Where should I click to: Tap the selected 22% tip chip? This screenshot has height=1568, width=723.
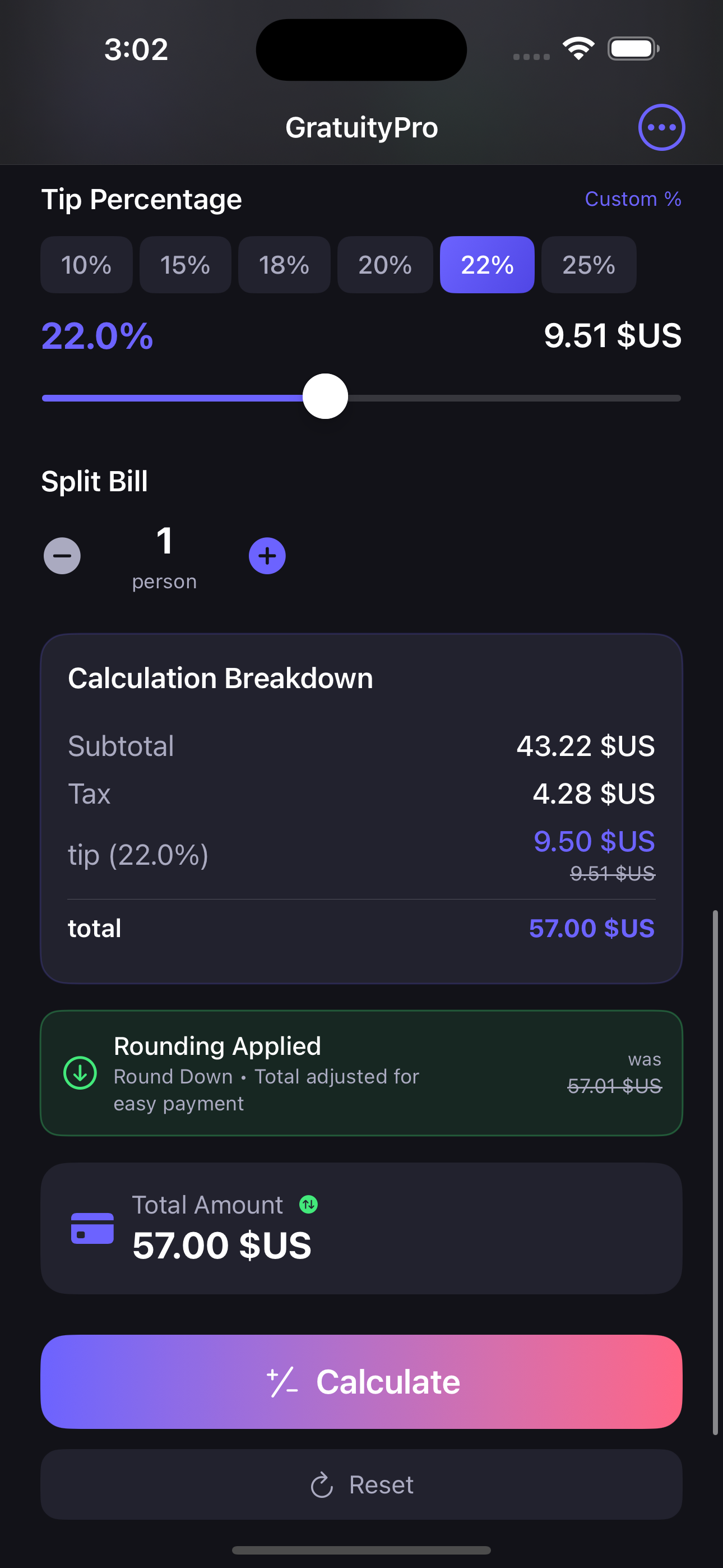(487, 265)
